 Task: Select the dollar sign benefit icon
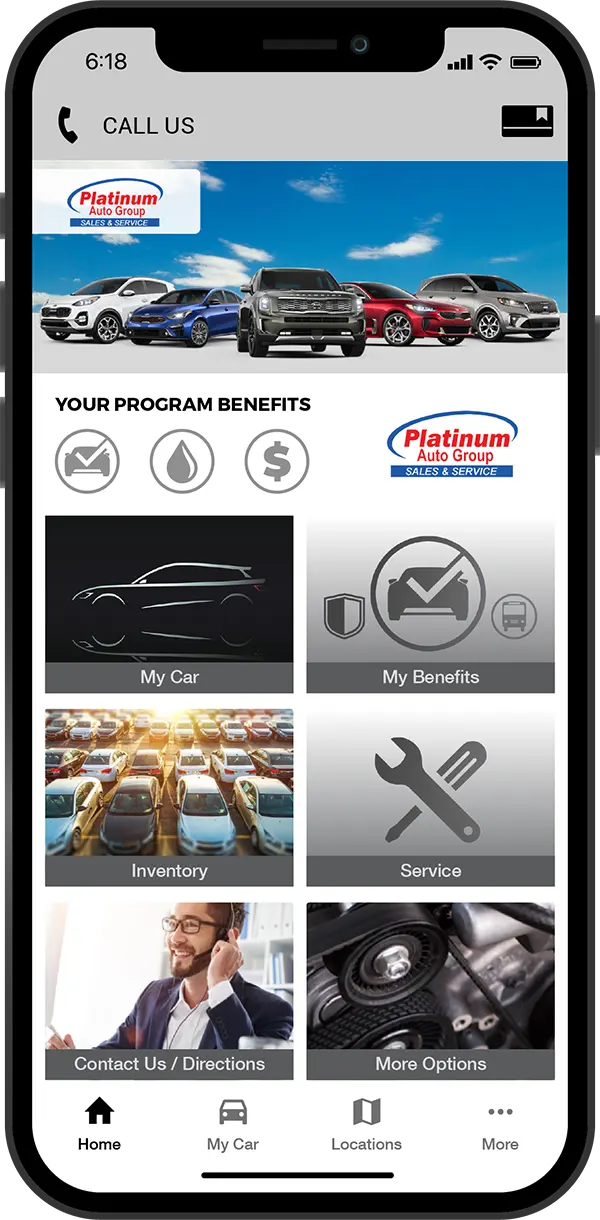(x=277, y=461)
